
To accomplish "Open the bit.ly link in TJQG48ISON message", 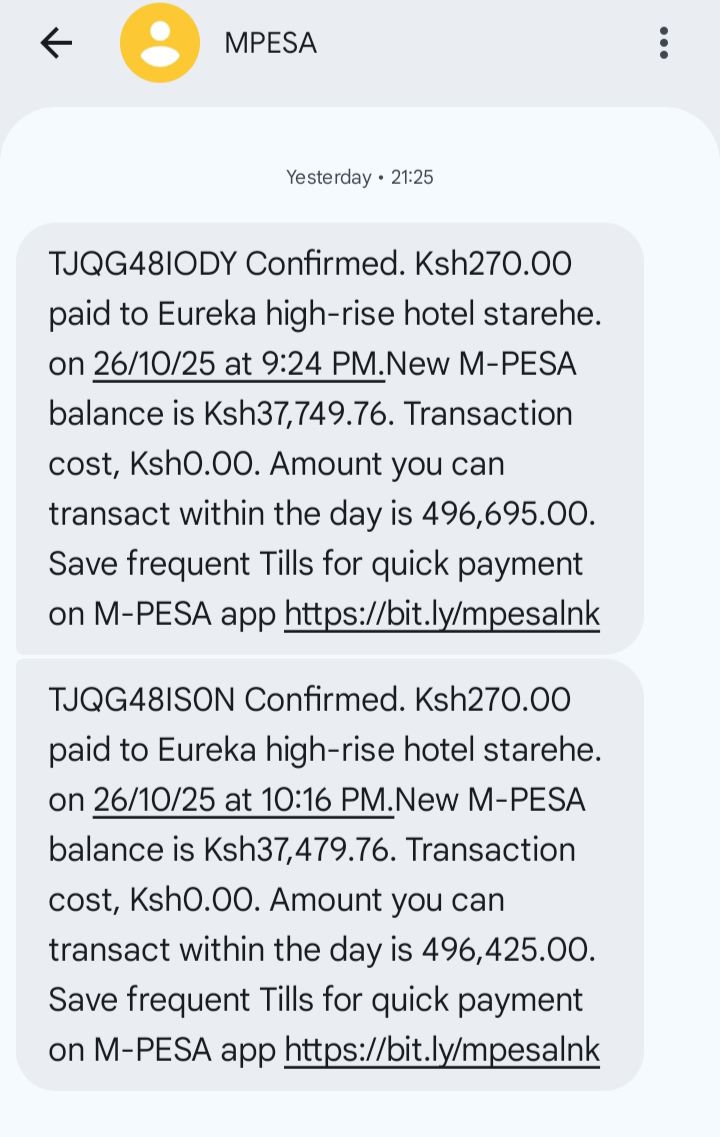I will pos(442,1050).
